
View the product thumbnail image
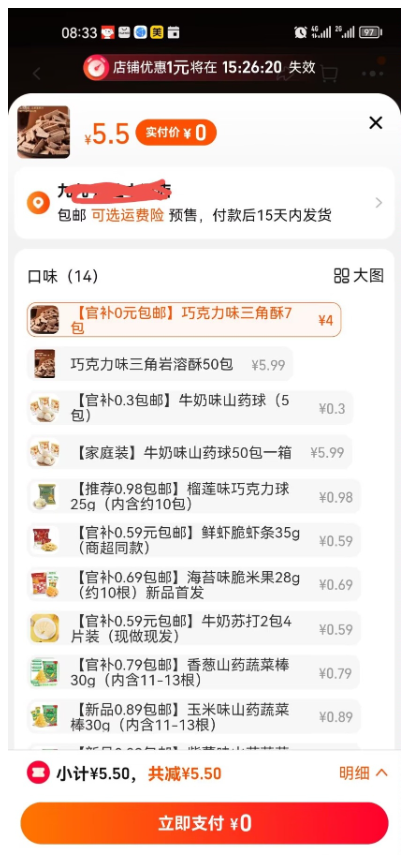44,132
